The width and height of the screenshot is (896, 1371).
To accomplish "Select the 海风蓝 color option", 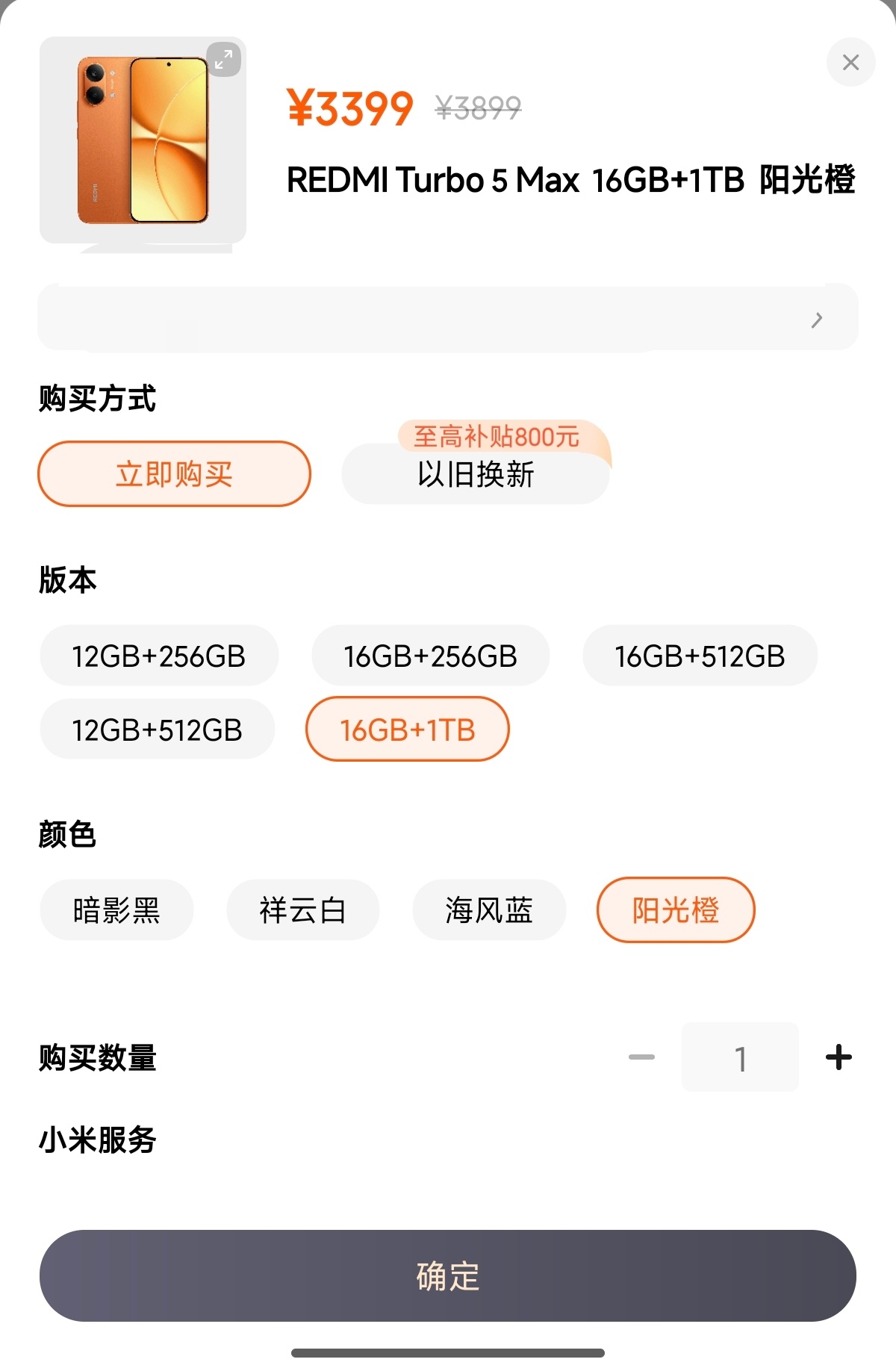I will point(489,910).
